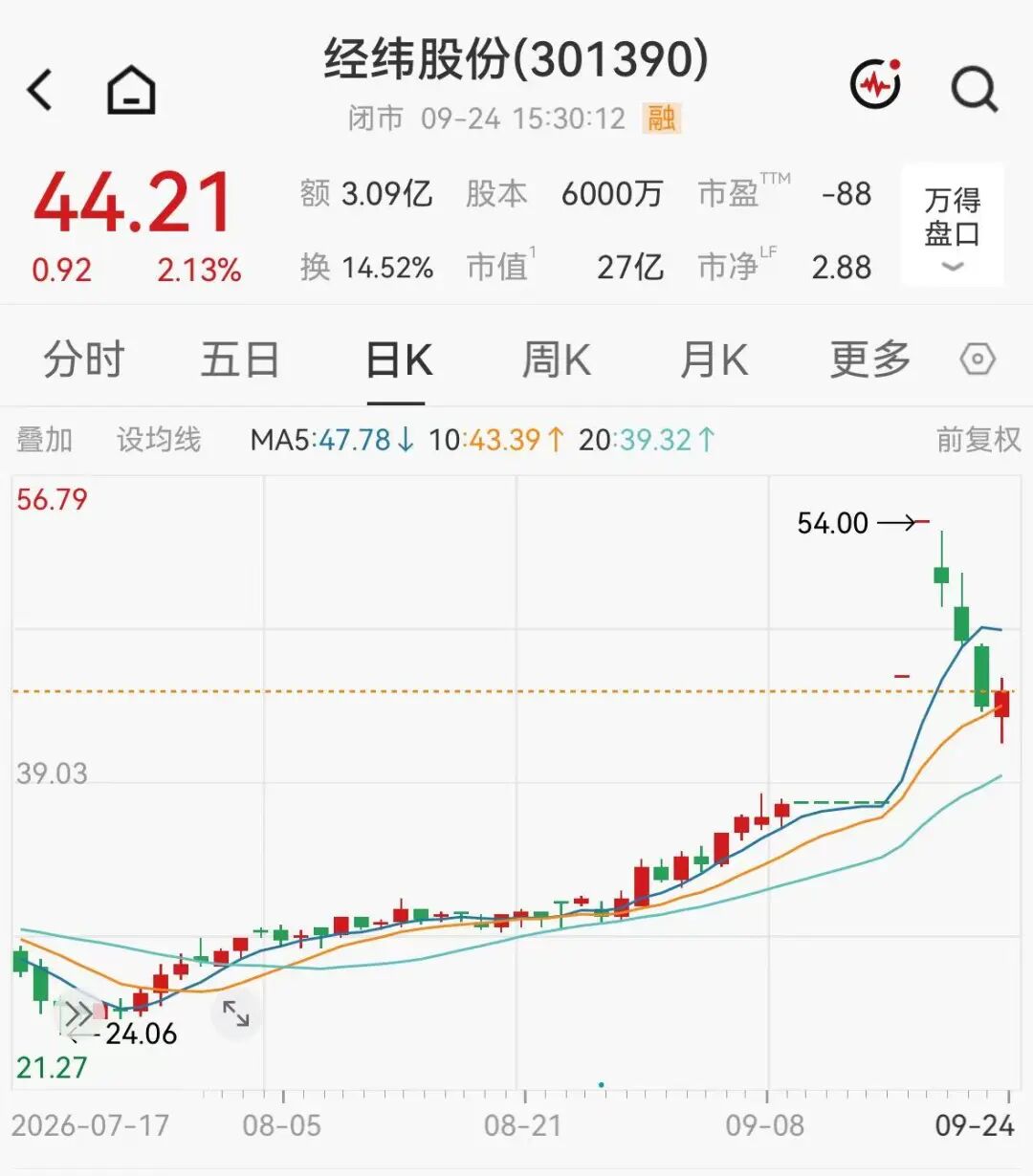Tap 叠加 to overlay another stock
Viewport: 1033px width, 1176px height.
(x=45, y=440)
